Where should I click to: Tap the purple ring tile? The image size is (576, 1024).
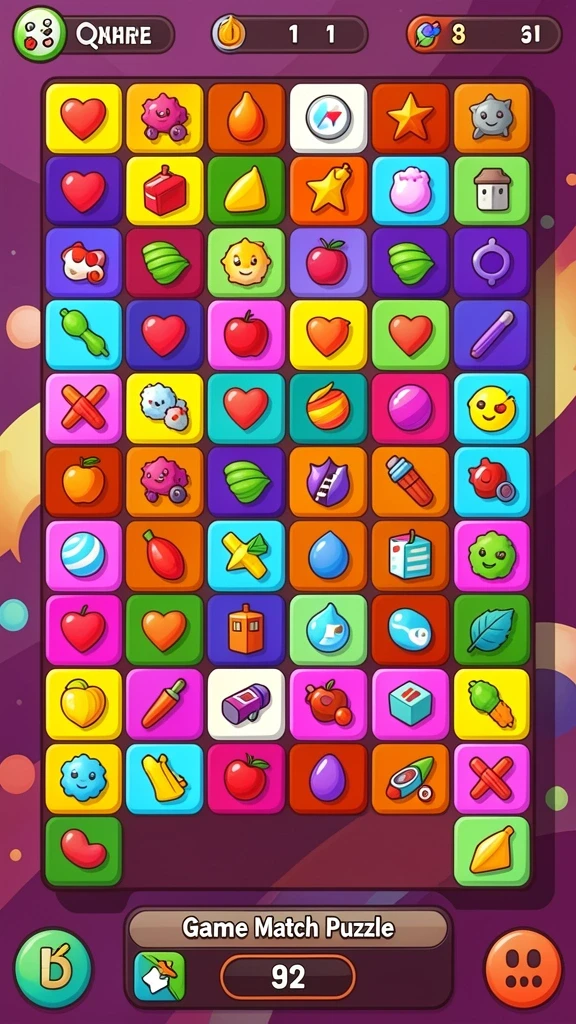[x=492, y=263]
